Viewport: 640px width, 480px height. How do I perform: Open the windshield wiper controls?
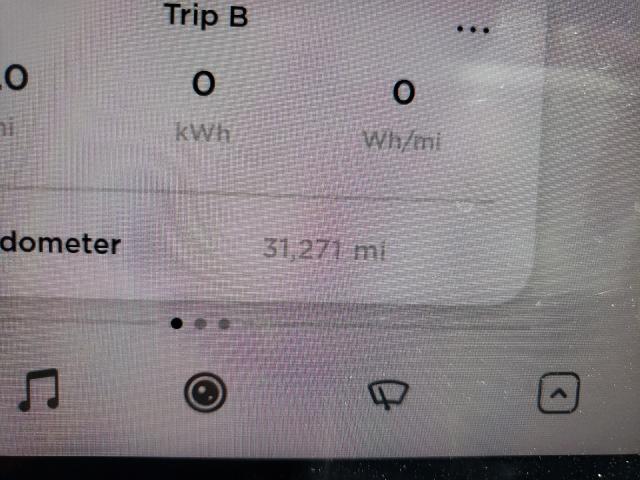(x=387, y=396)
